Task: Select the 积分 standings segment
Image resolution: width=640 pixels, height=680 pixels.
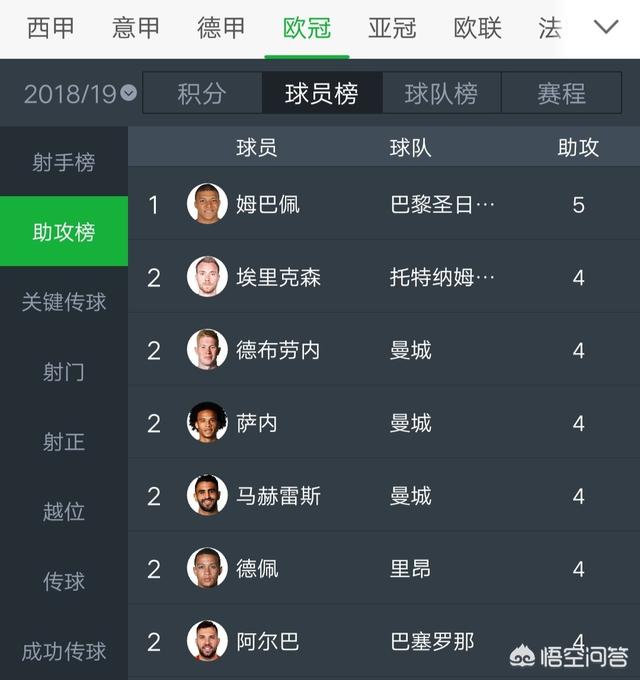Action: [x=202, y=94]
